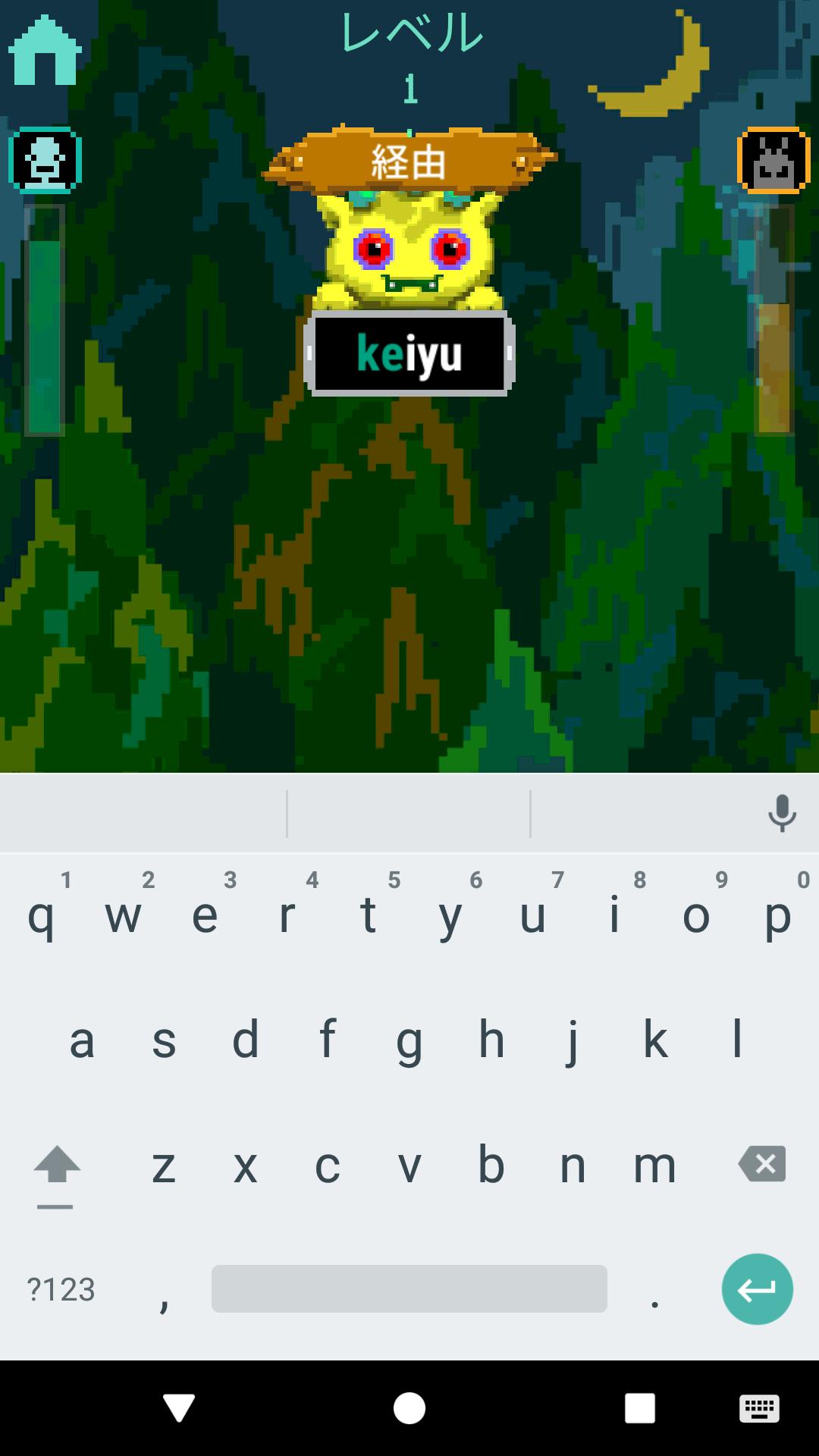The height and width of the screenshot is (1456, 819).
Task: Type the letter i on the keyboard
Action: 614,915
